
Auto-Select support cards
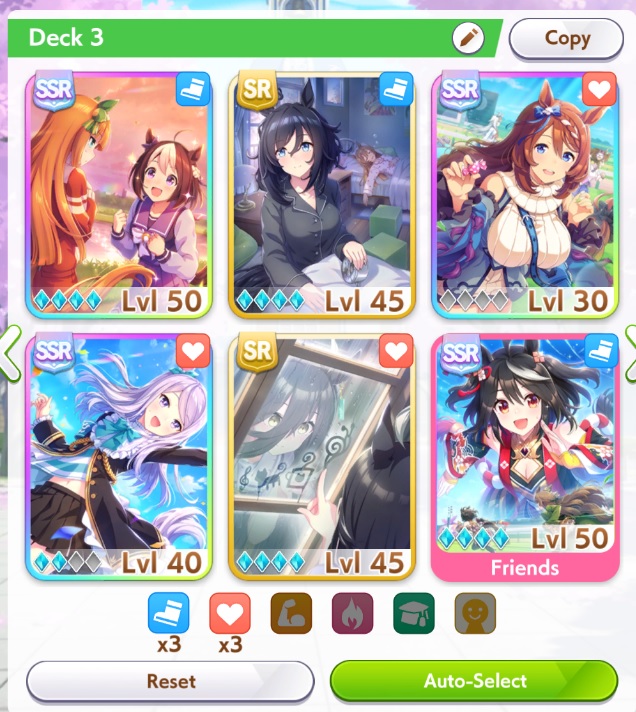pyautogui.click(x=474, y=682)
